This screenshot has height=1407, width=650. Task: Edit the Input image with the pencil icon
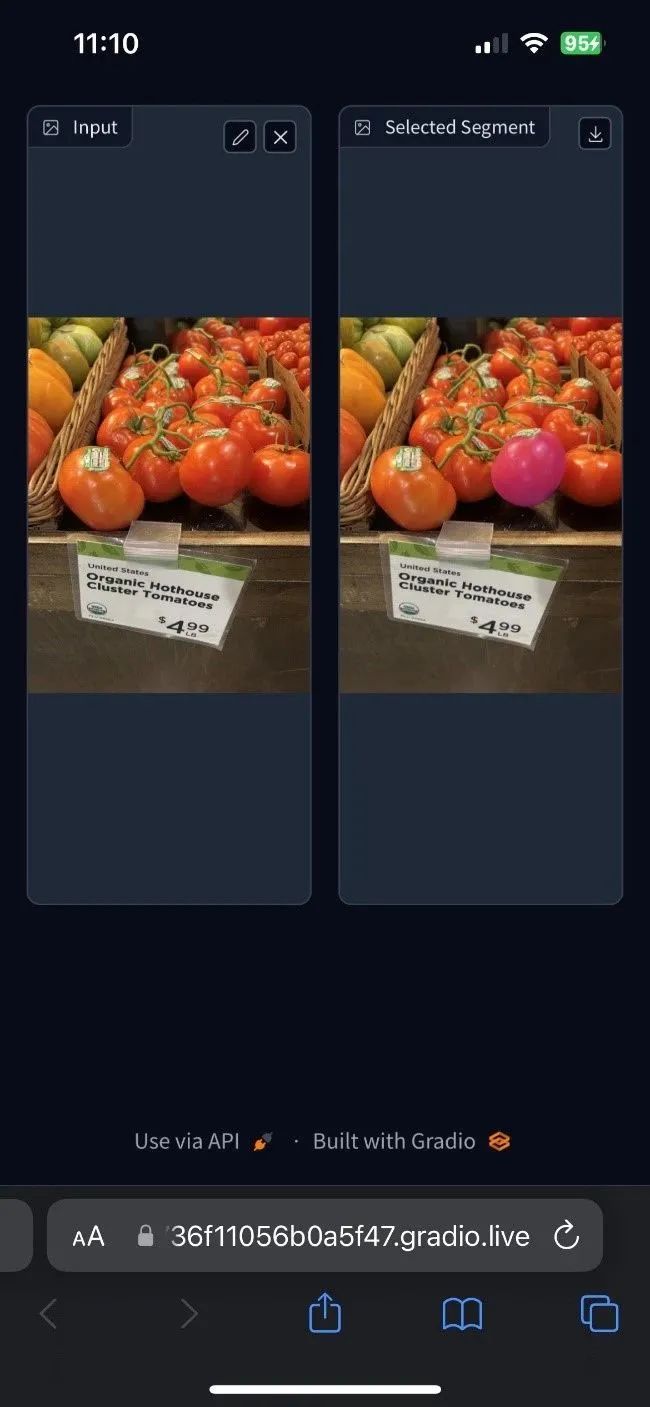click(x=240, y=137)
